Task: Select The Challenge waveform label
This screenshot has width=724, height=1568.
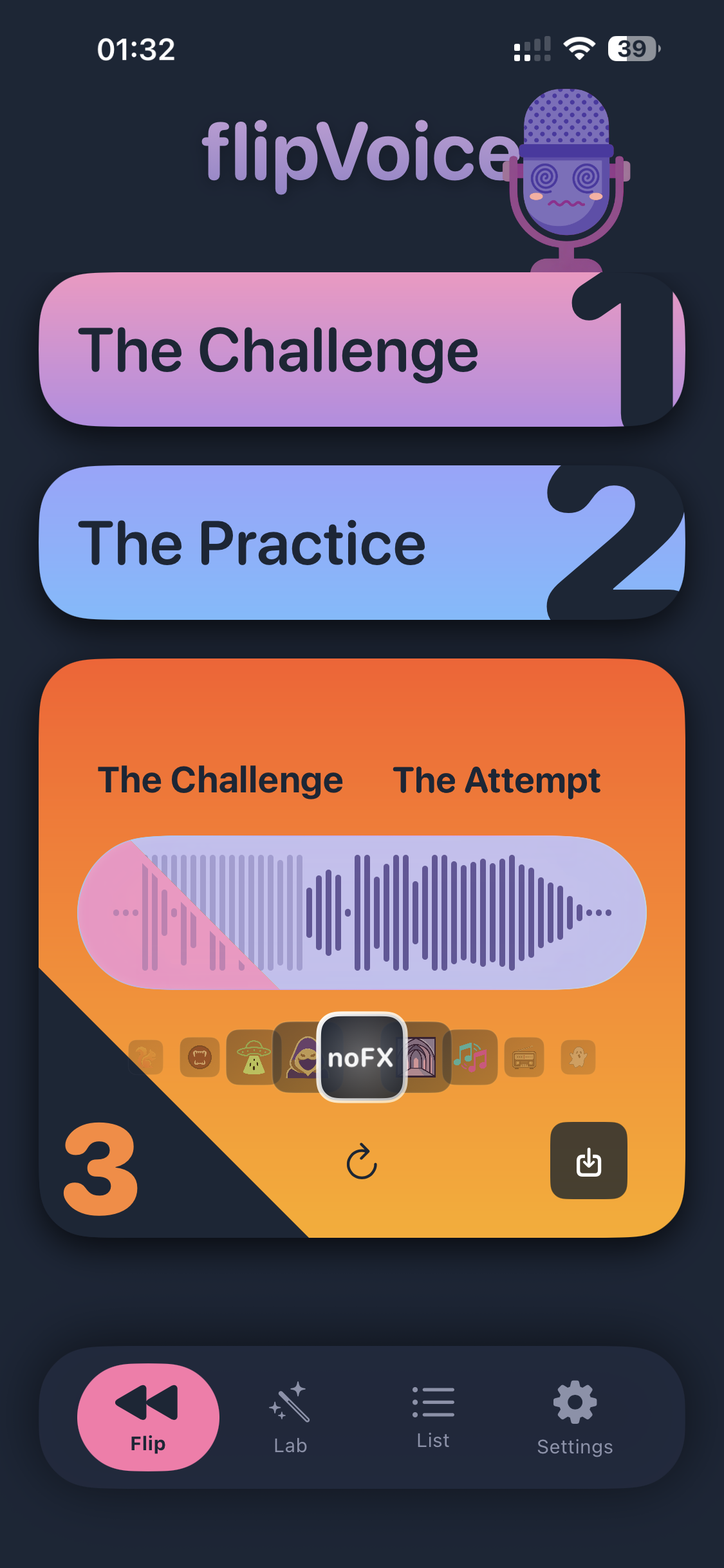Action: coord(220,780)
